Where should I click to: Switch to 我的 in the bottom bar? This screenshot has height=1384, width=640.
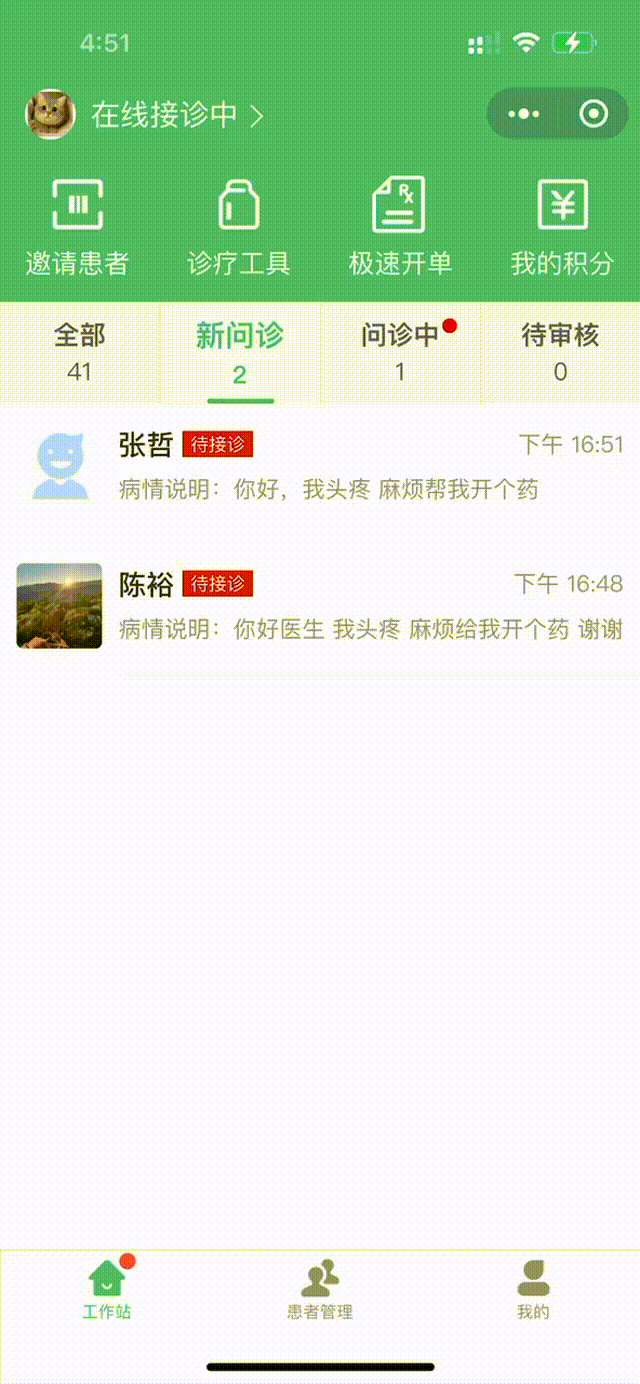tap(533, 1289)
